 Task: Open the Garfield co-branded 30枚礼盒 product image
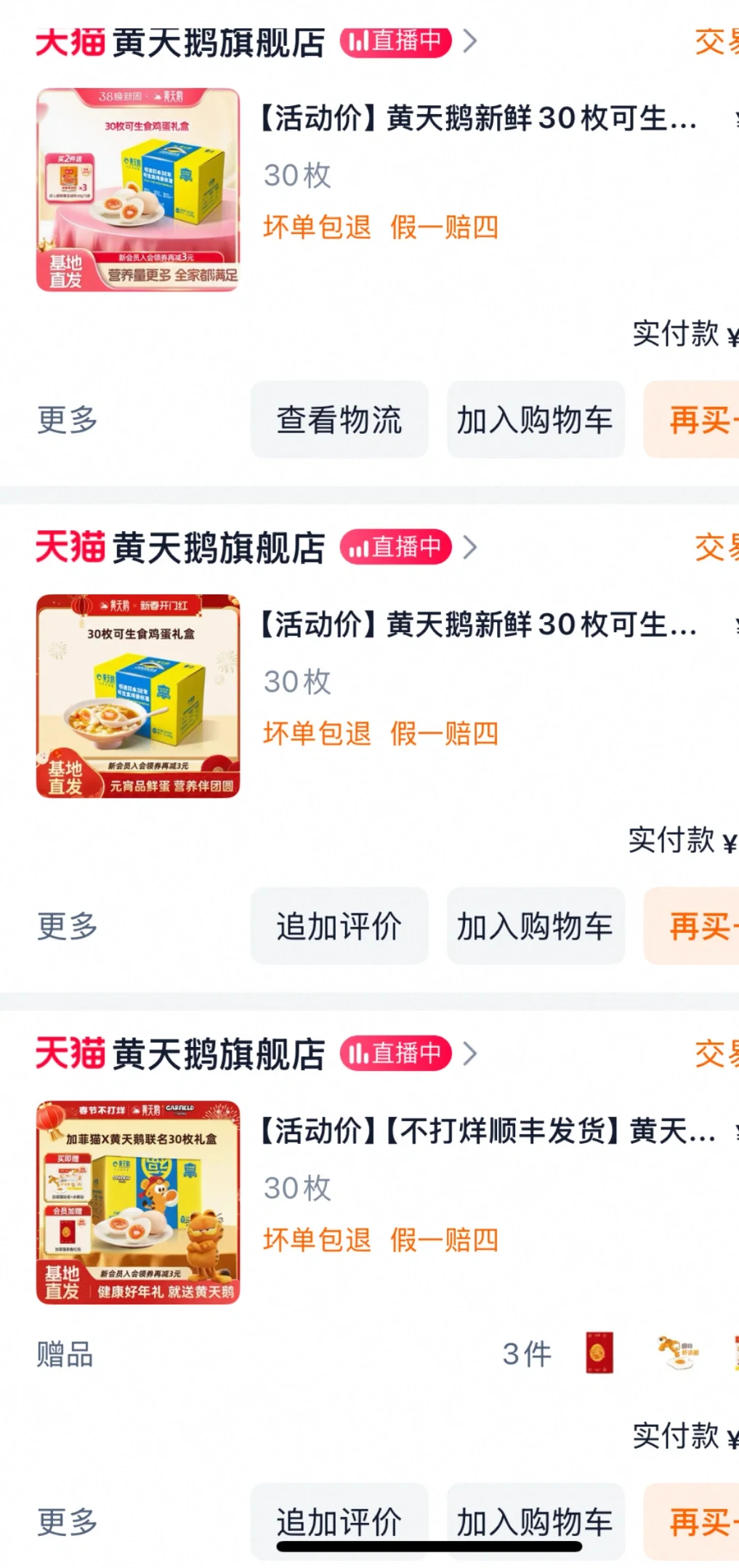138,1202
